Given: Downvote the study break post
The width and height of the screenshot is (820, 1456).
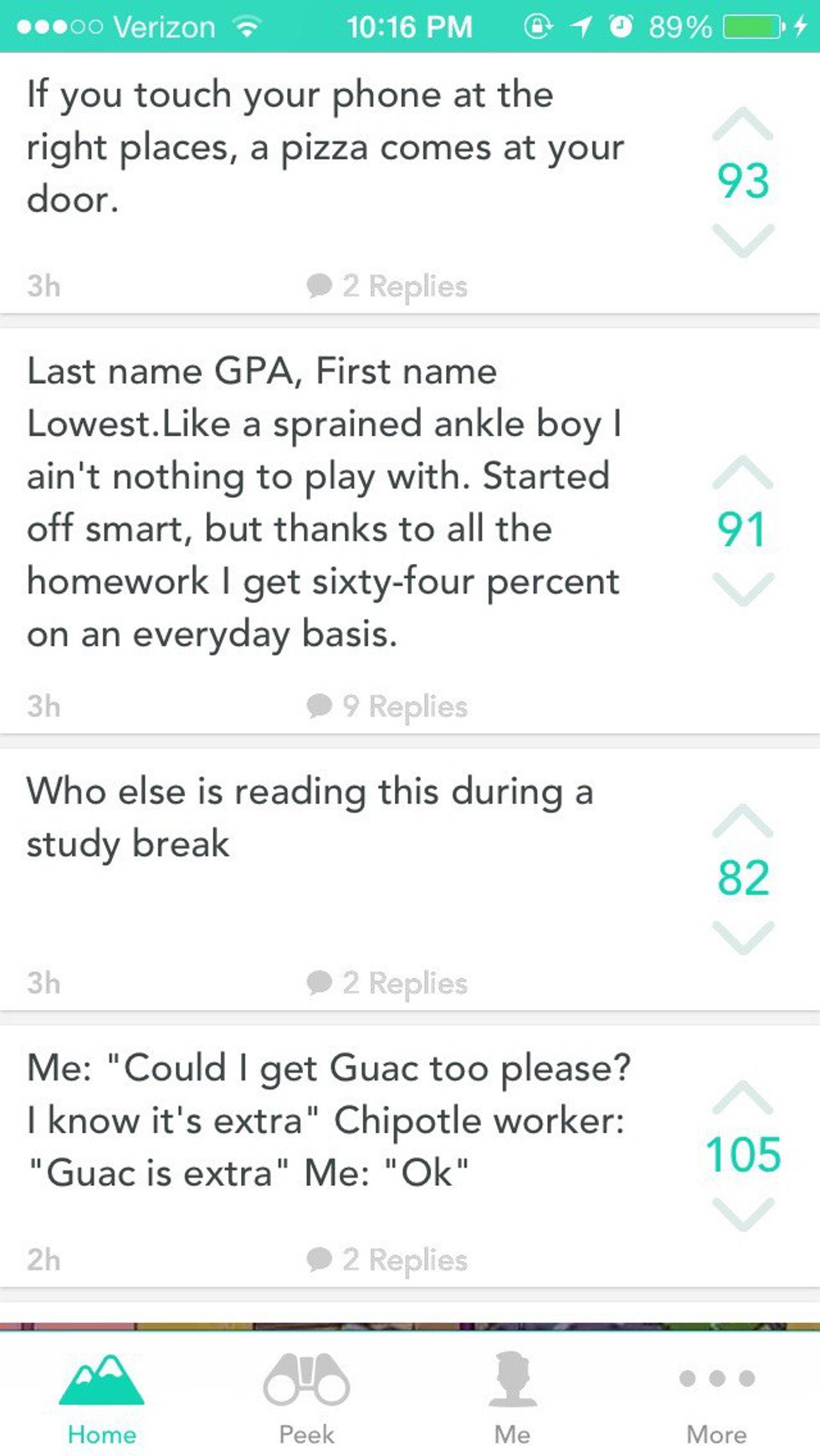Looking at the screenshot, I should click(743, 936).
